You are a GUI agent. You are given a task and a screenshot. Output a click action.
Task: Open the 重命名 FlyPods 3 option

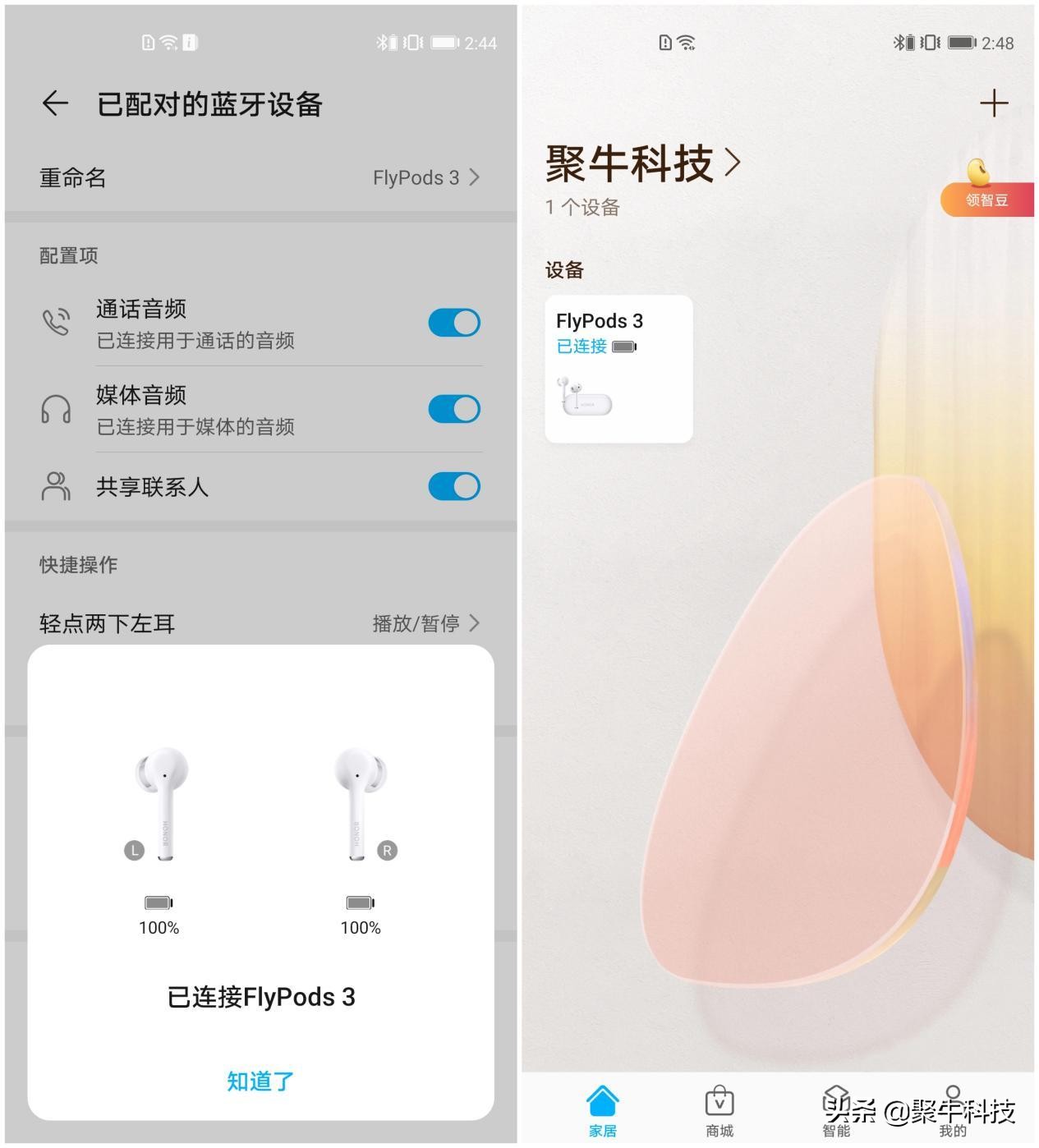point(260,177)
